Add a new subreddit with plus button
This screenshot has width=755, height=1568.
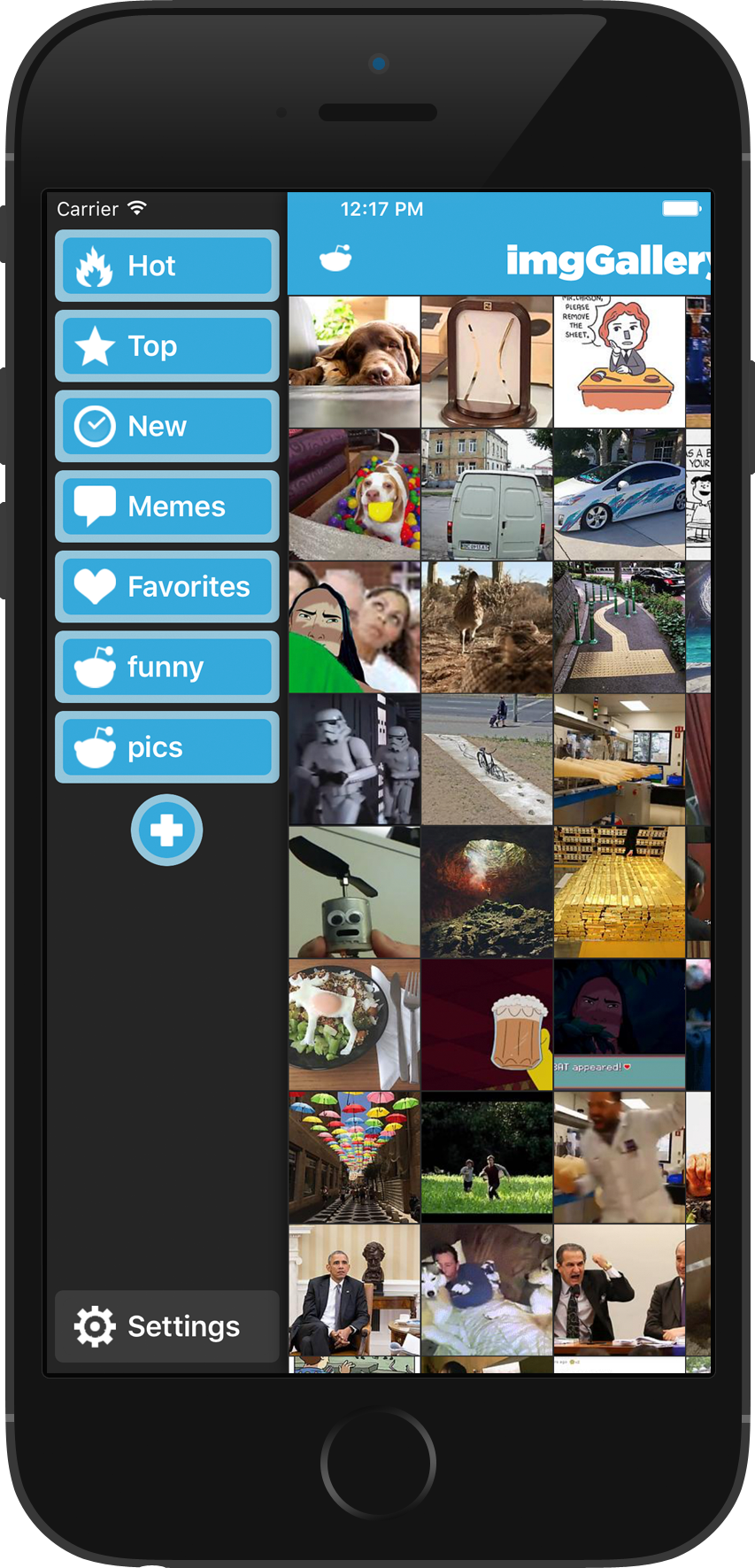[x=166, y=830]
